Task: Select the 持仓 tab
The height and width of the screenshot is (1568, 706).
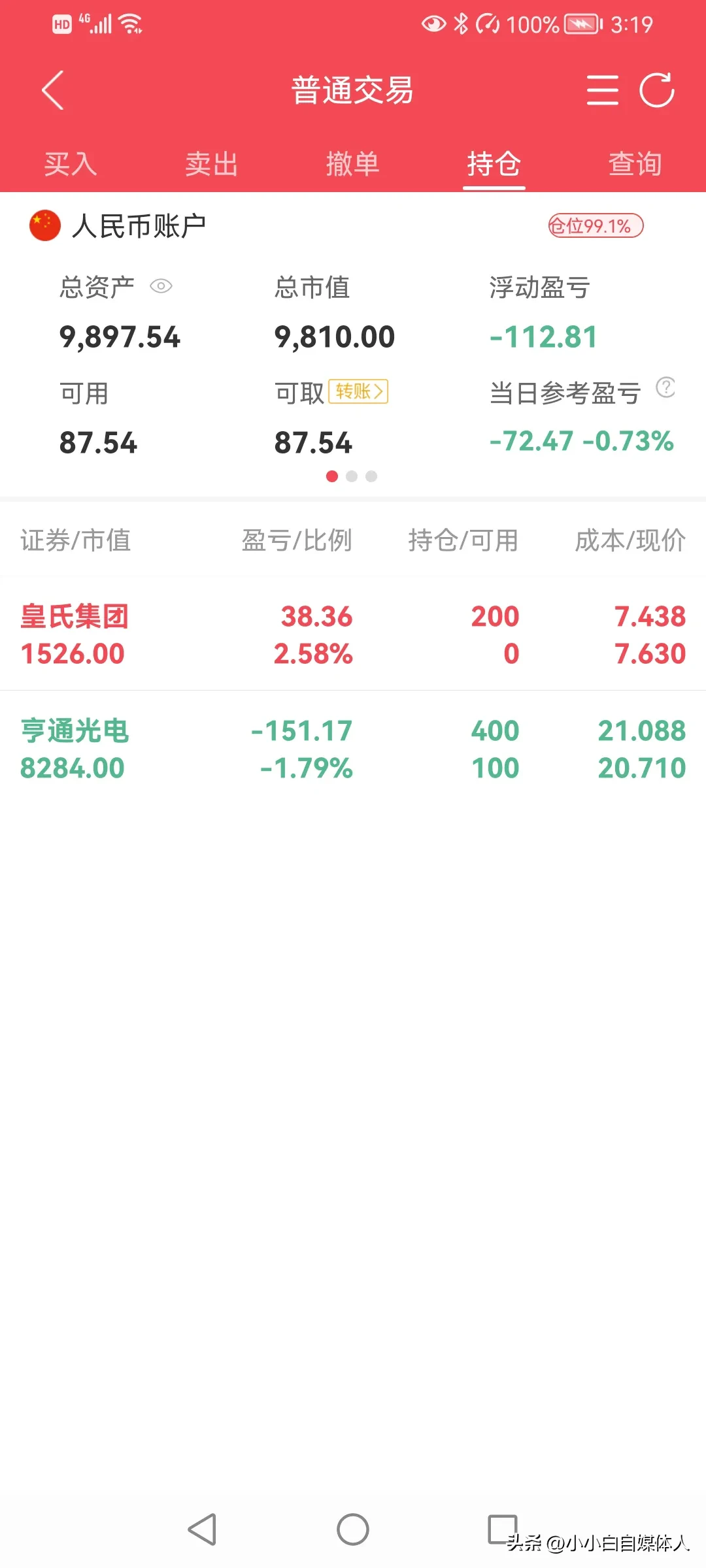Action: pos(494,163)
